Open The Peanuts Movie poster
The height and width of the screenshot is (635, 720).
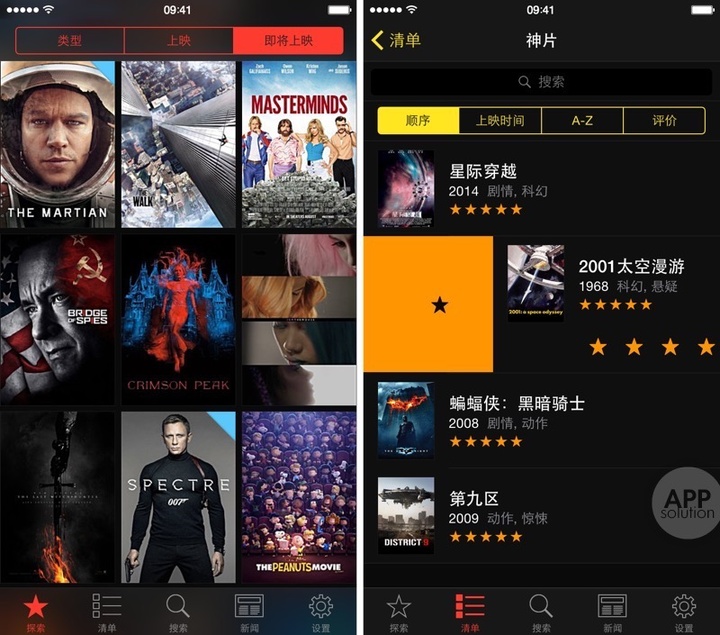[x=298, y=497]
